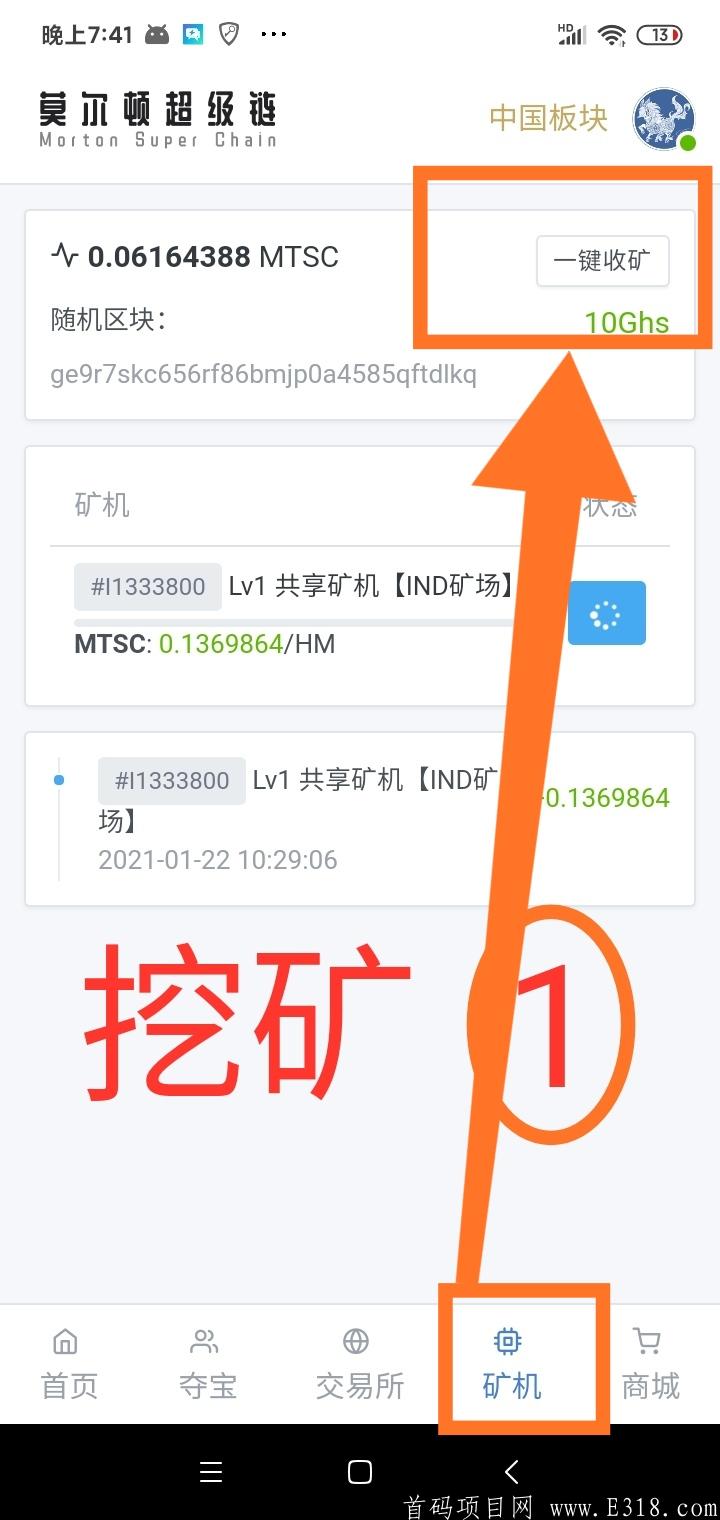The height and width of the screenshot is (1520, 720).
Task: Tap the blue miner status button
Action: [606, 613]
